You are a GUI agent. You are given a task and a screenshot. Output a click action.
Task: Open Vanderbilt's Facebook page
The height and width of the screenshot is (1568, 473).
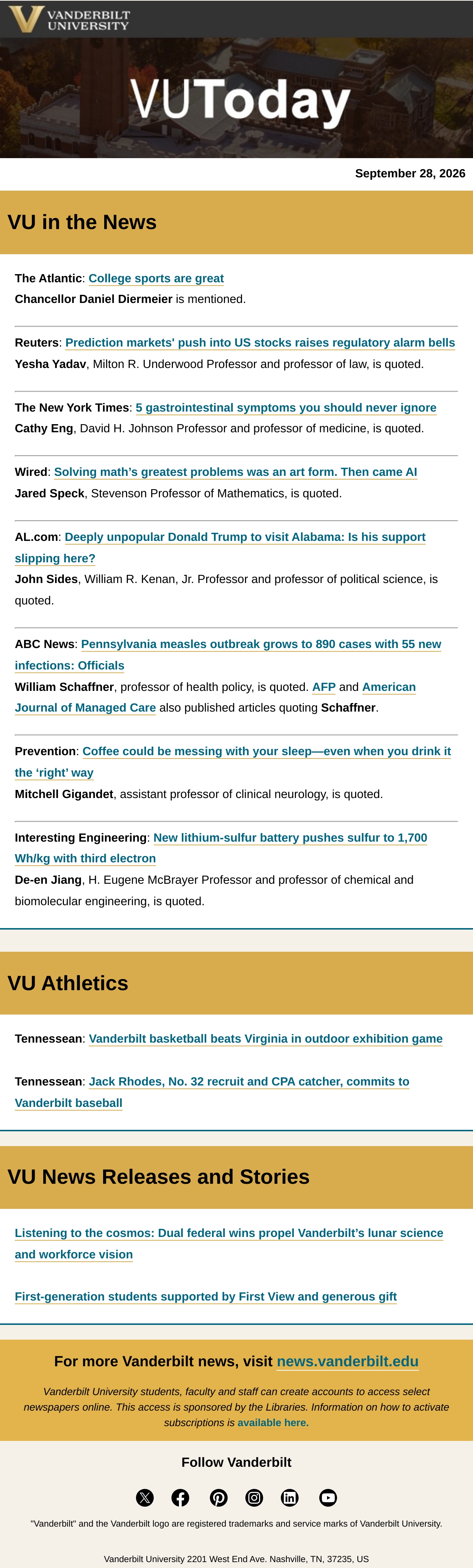tap(180, 1497)
